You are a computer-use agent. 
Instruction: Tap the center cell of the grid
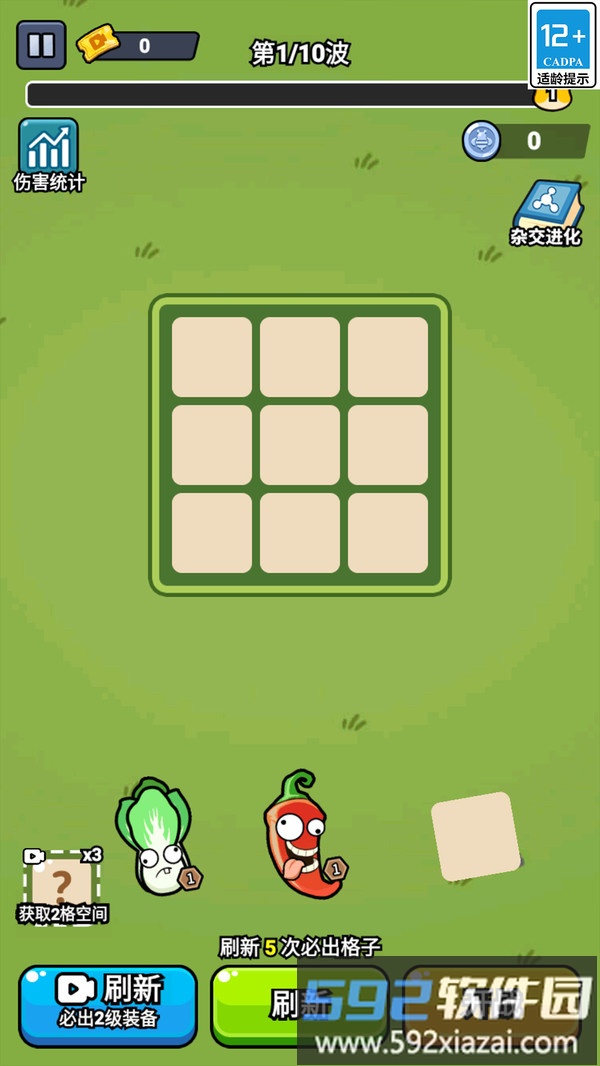click(x=300, y=445)
